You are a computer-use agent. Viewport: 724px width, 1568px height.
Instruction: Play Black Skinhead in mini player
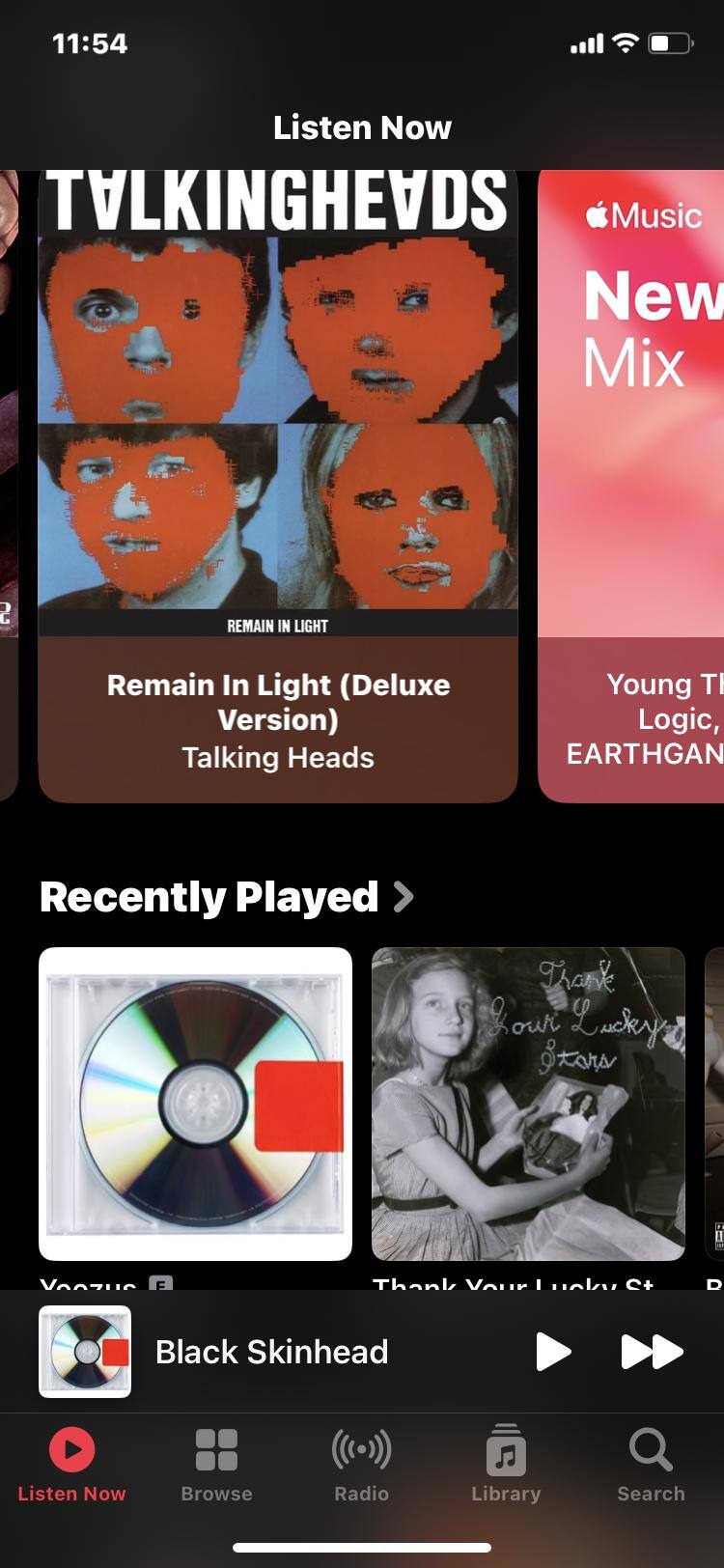tap(552, 1352)
